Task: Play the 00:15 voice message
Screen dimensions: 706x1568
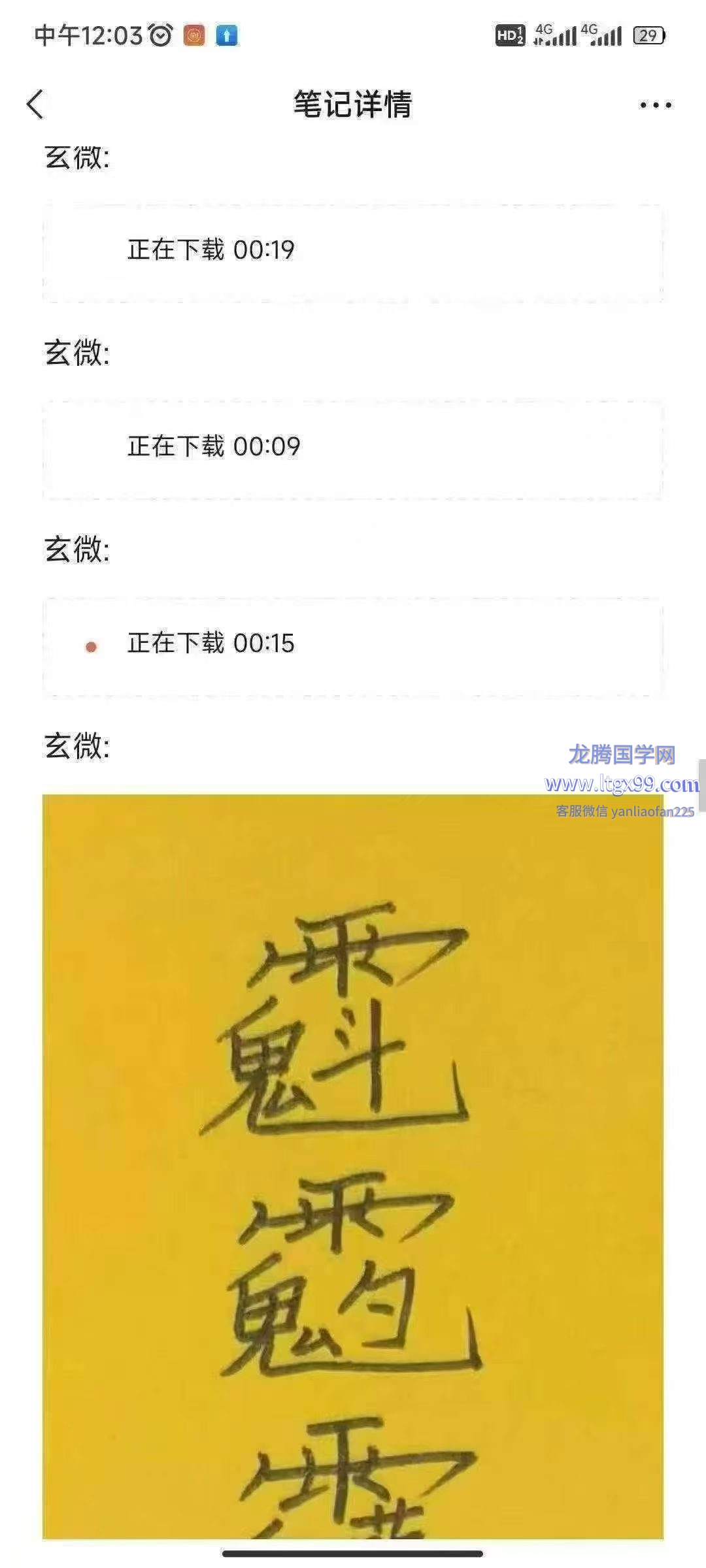Action: click(352, 645)
